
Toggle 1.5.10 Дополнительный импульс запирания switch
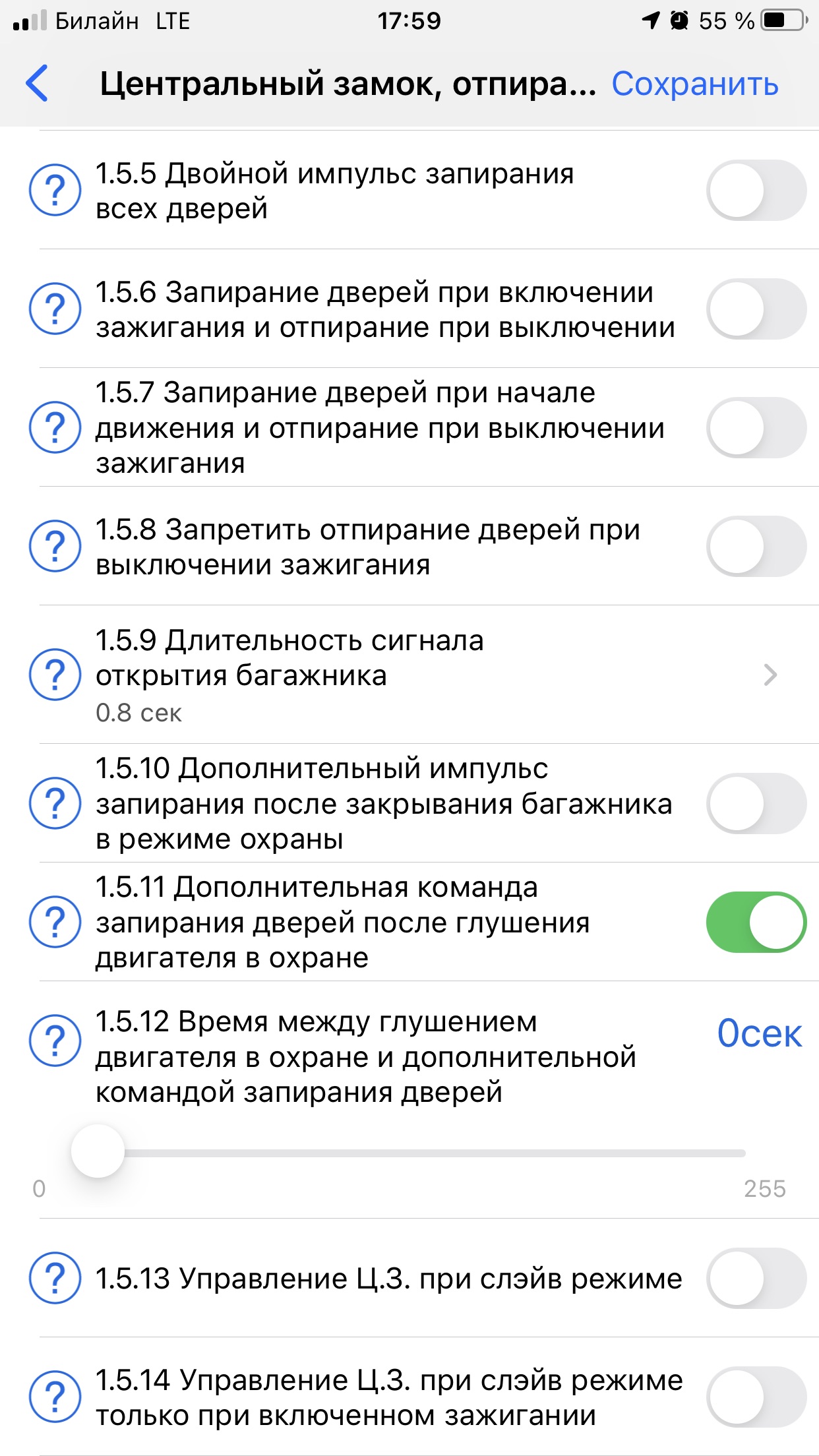(756, 804)
